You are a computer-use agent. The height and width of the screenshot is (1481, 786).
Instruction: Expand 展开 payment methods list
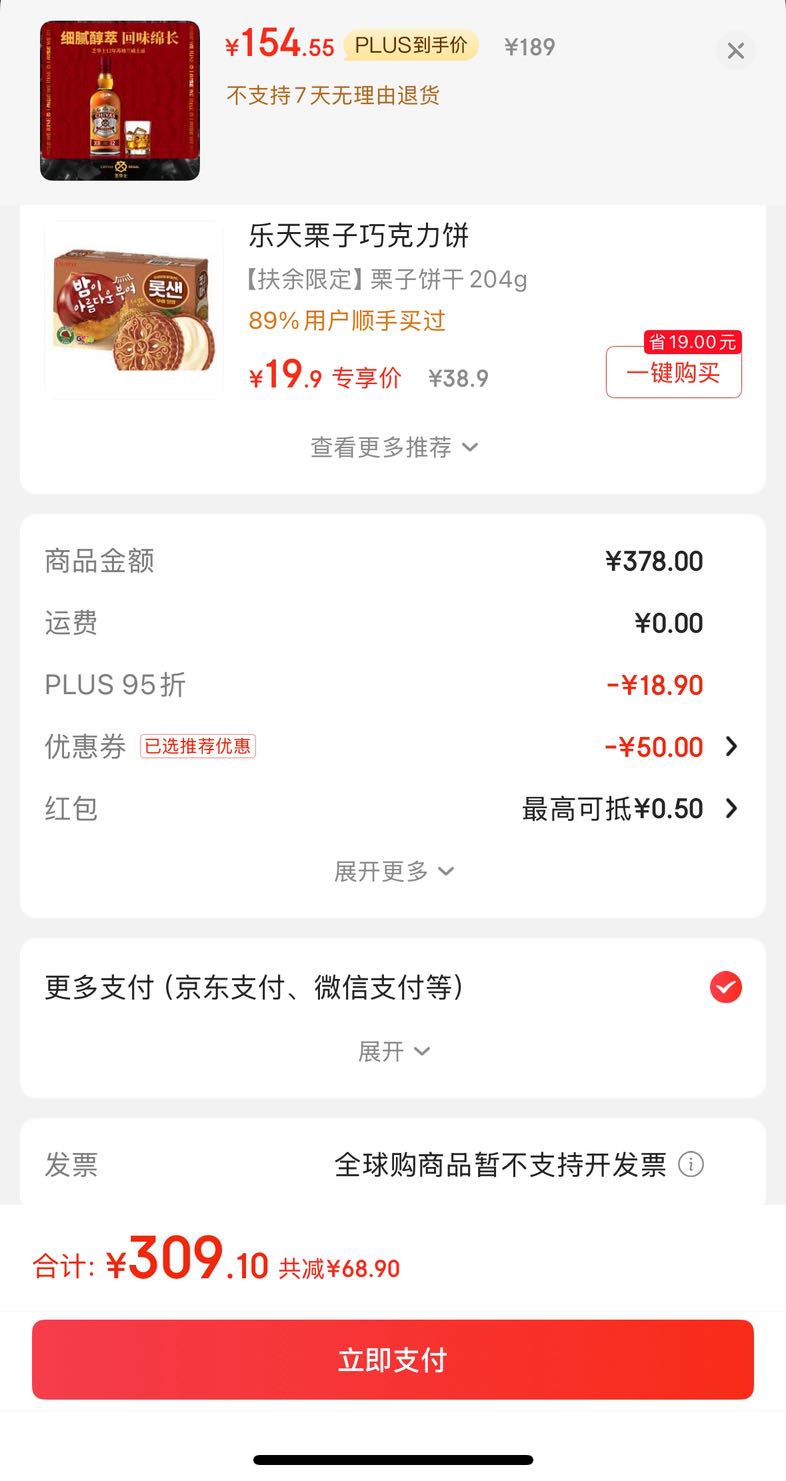394,1051
